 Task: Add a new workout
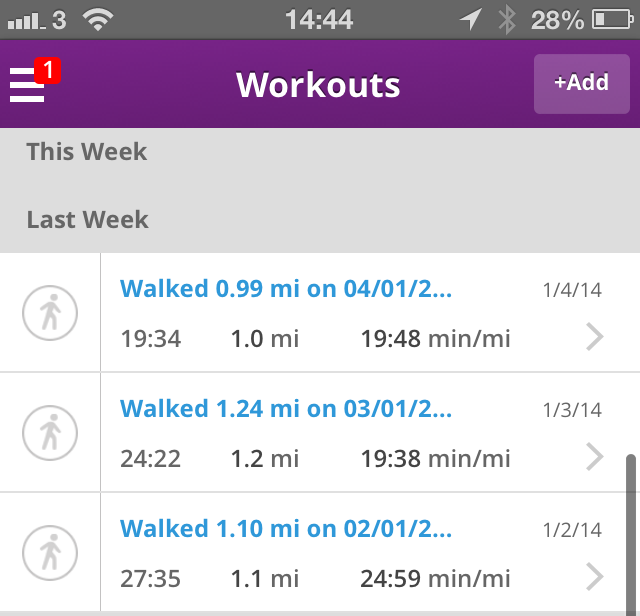tap(581, 84)
